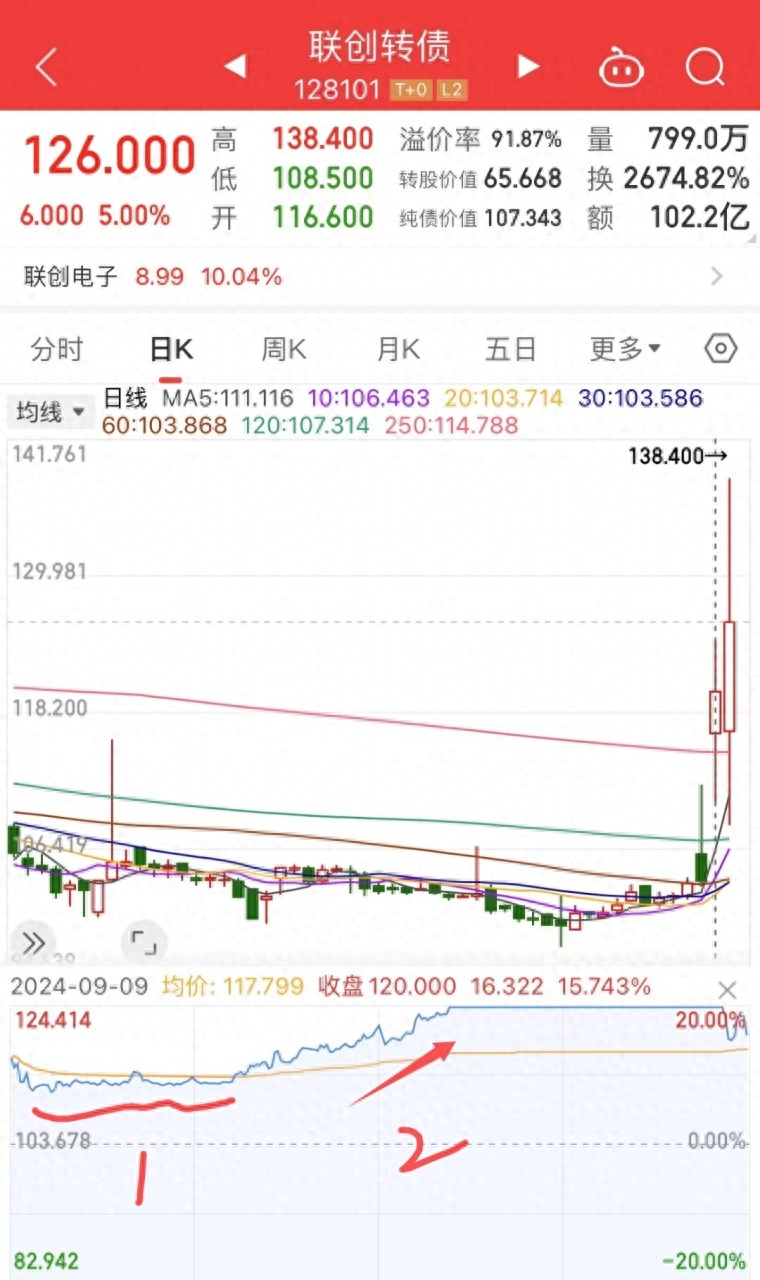Open the 均线 indicator dropdown
Viewport: 760px width, 1280px height.
coord(51,411)
